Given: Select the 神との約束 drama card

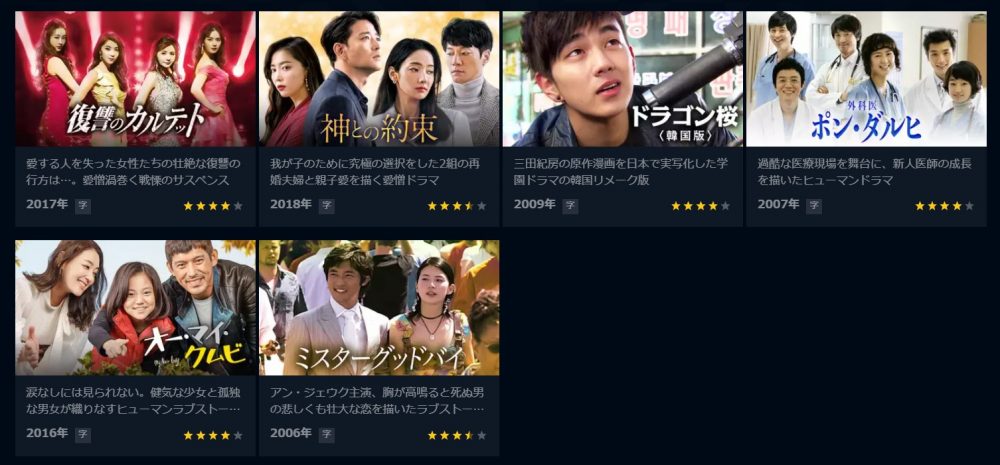Looking at the screenshot, I should click(x=379, y=80).
